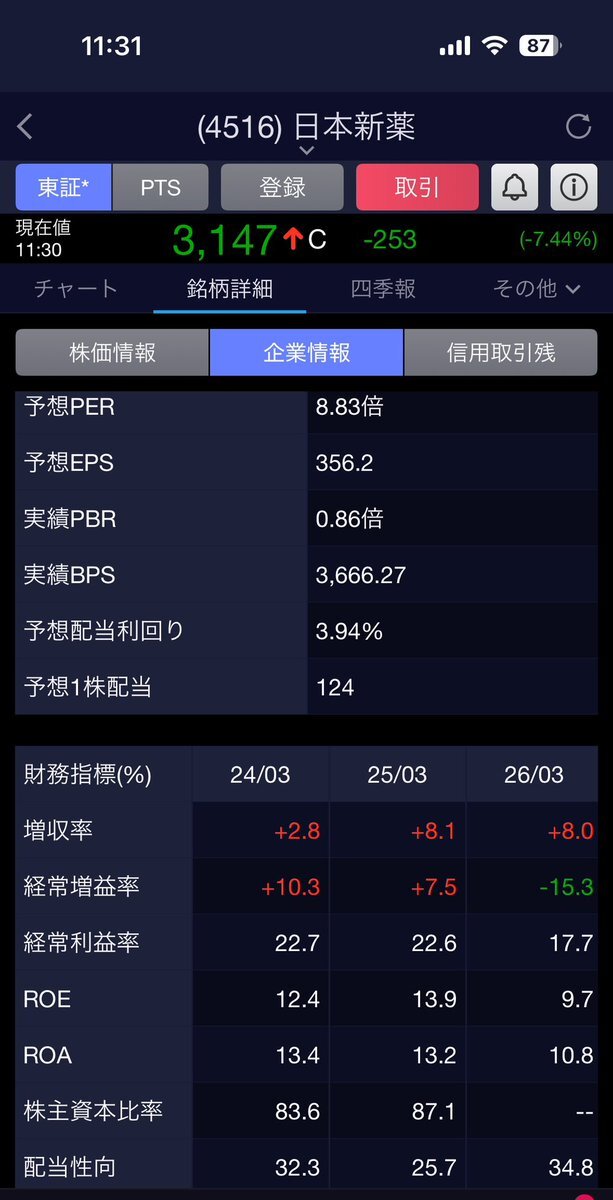Screen dimensions: 613x1200
Task: Refresh the stock quote data
Action: pyautogui.click(x=578, y=126)
